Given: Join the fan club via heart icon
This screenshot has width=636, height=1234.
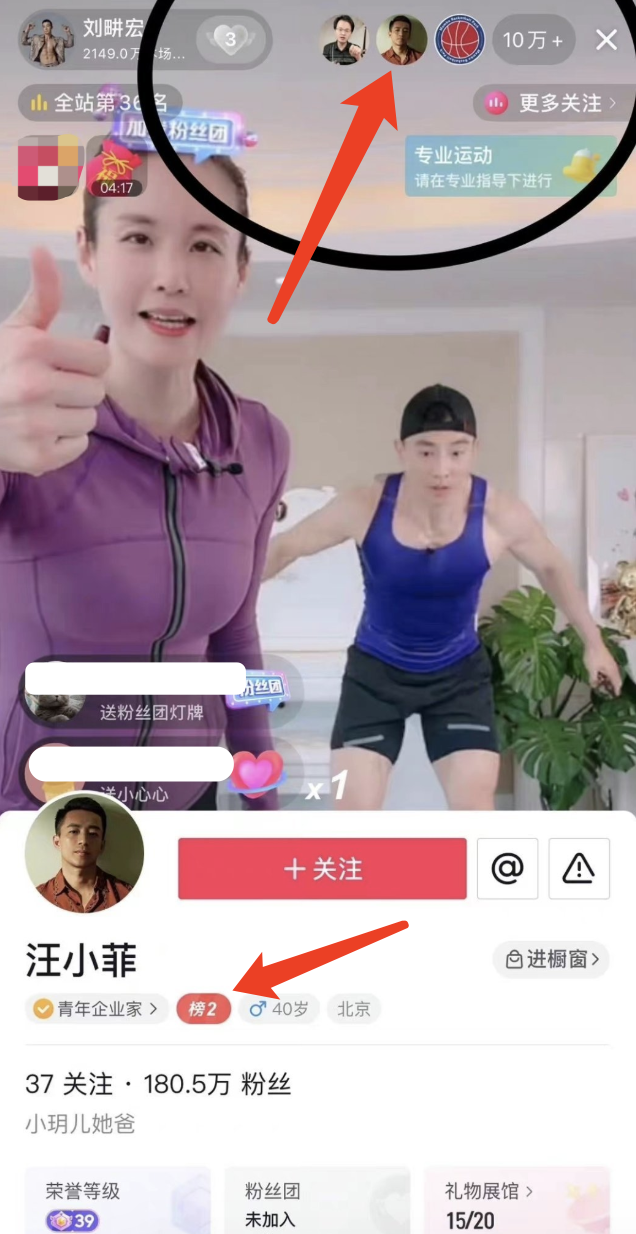Looking at the screenshot, I should 231,40.
